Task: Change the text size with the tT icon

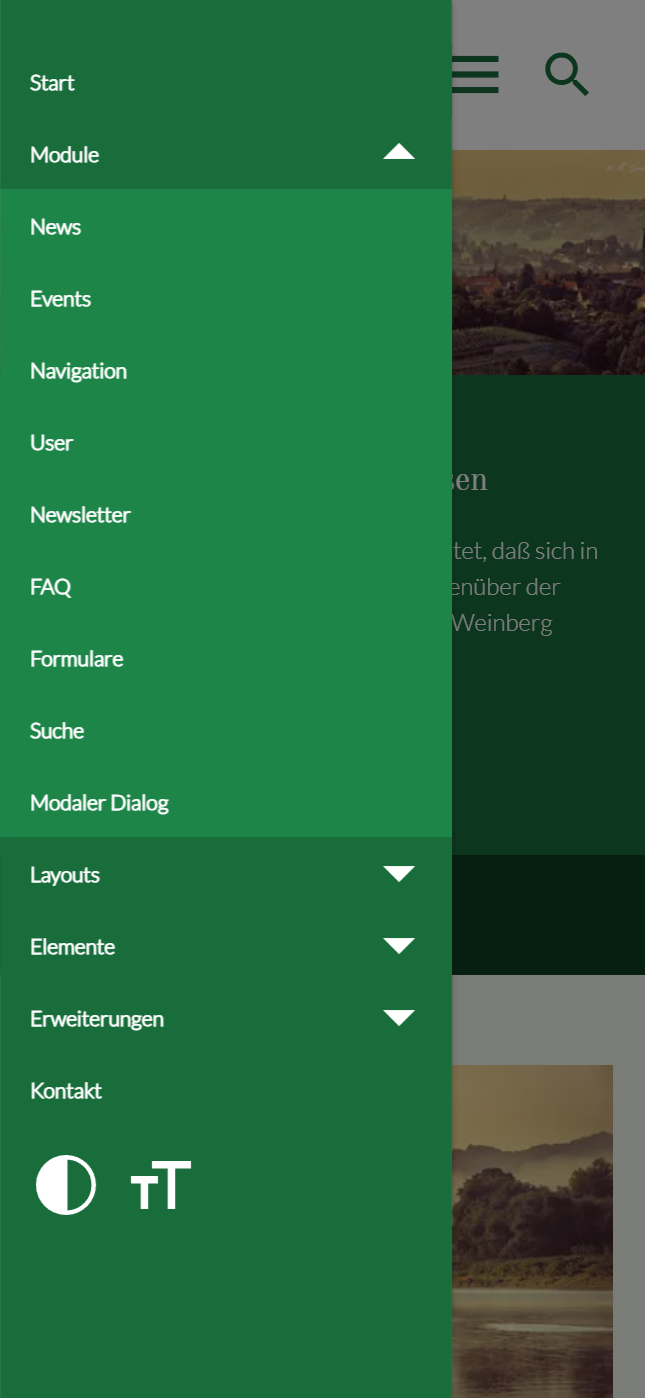Action: (x=160, y=1186)
